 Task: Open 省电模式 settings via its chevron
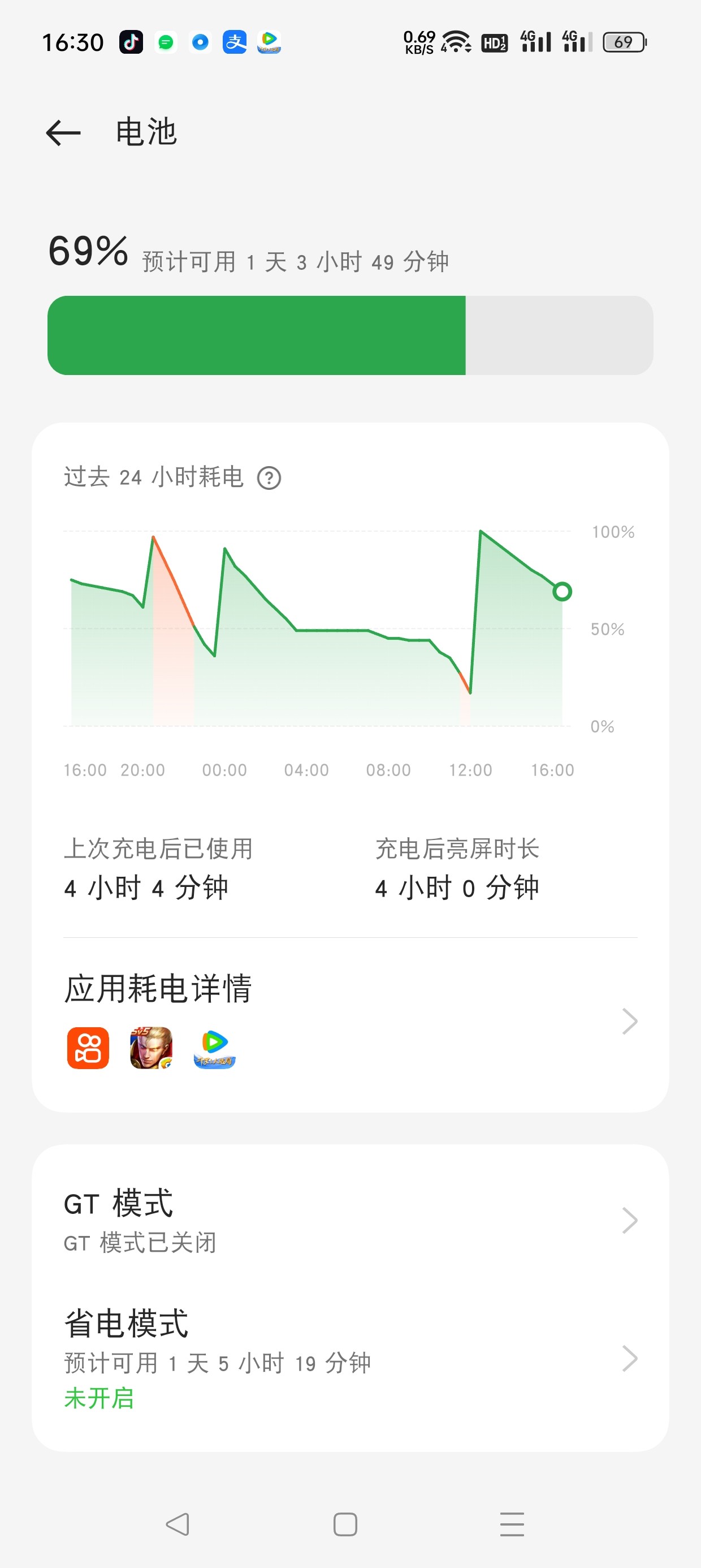[630, 1359]
